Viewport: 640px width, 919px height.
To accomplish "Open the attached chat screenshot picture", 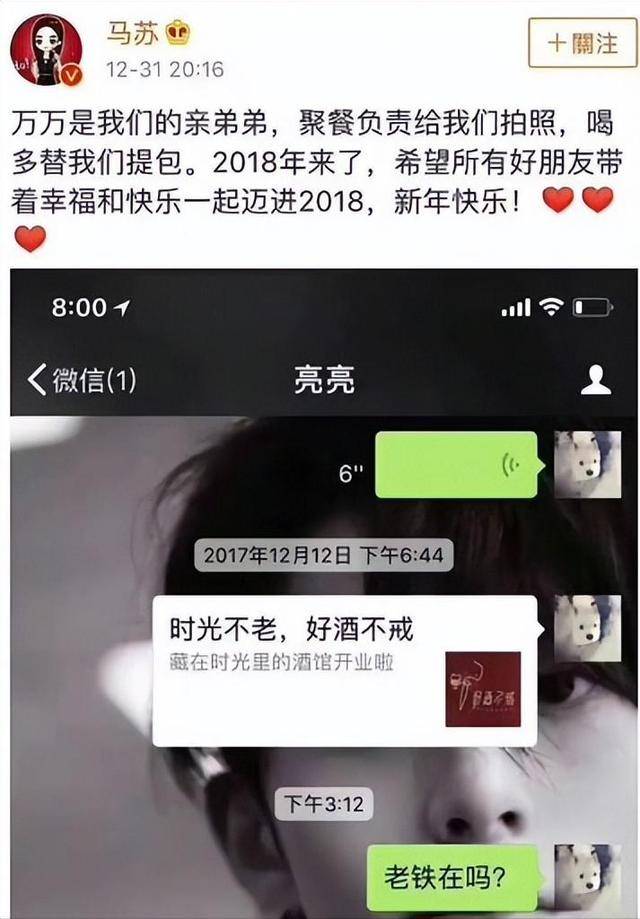I will [324, 592].
